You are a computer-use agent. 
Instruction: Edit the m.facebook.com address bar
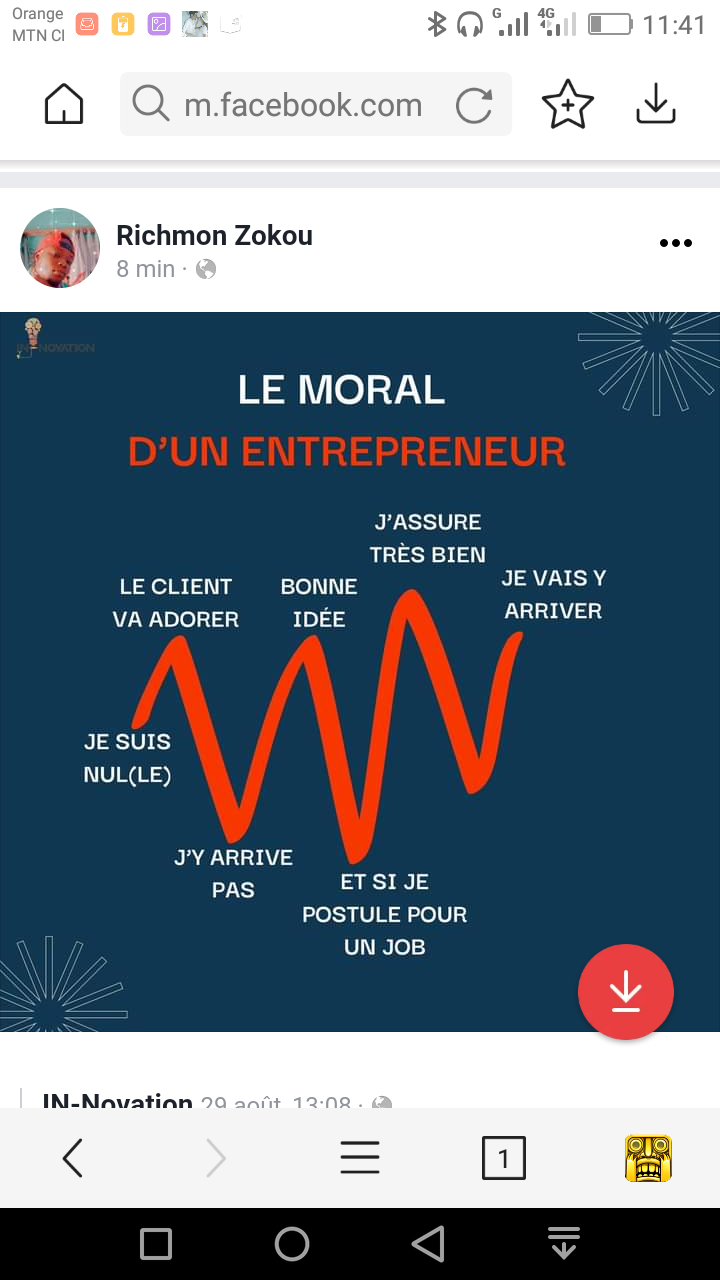[302, 105]
